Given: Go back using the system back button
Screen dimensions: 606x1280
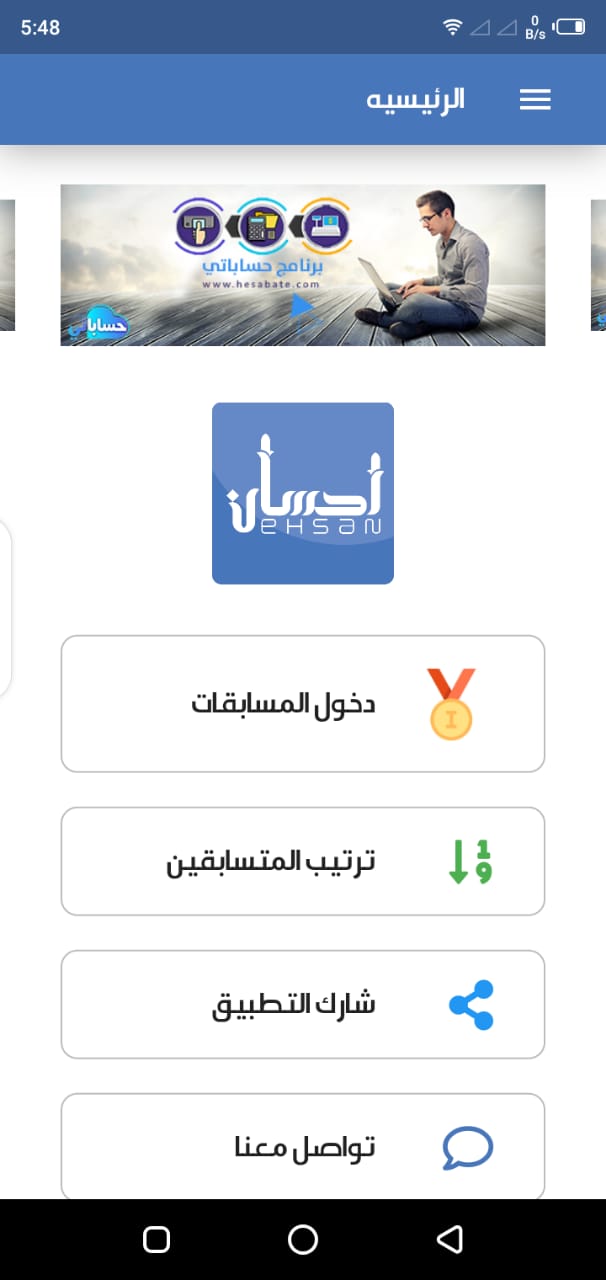Looking at the screenshot, I should pos(450,1240).
